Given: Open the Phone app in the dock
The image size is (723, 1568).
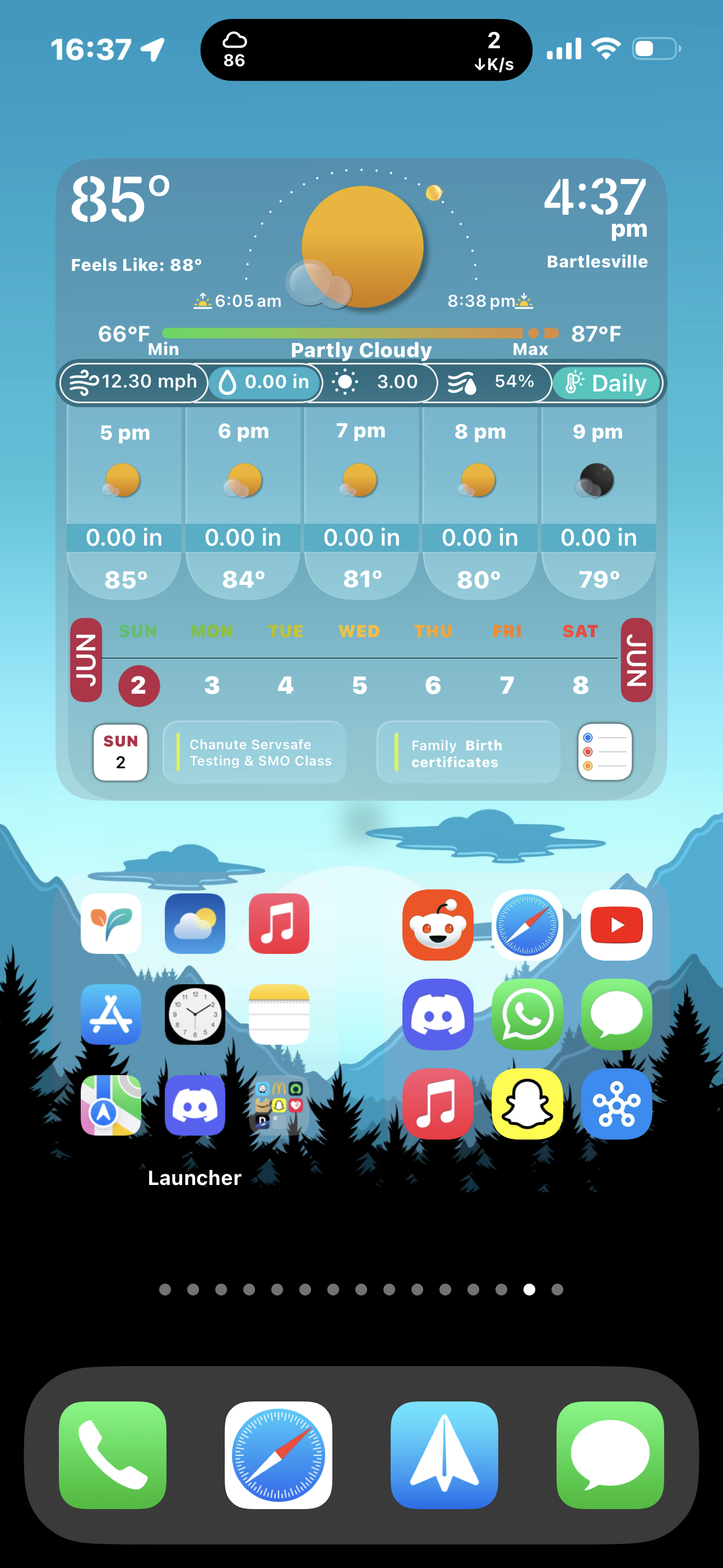Looking at the screenshot, I should (x=113, y=1455).
